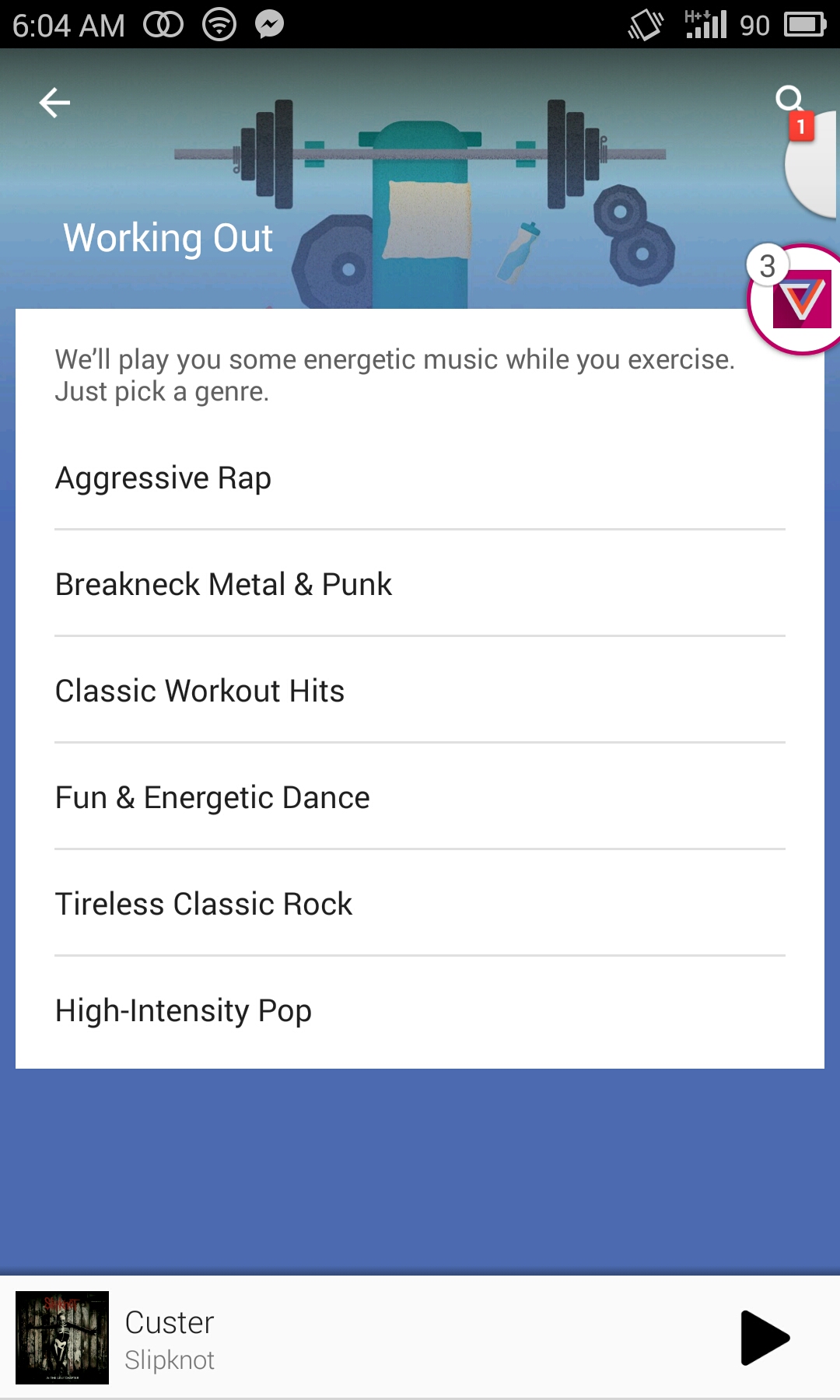Choose Breakneck Metal & Punk
The height and width of the screenshot is (1400, 840).
420,584
